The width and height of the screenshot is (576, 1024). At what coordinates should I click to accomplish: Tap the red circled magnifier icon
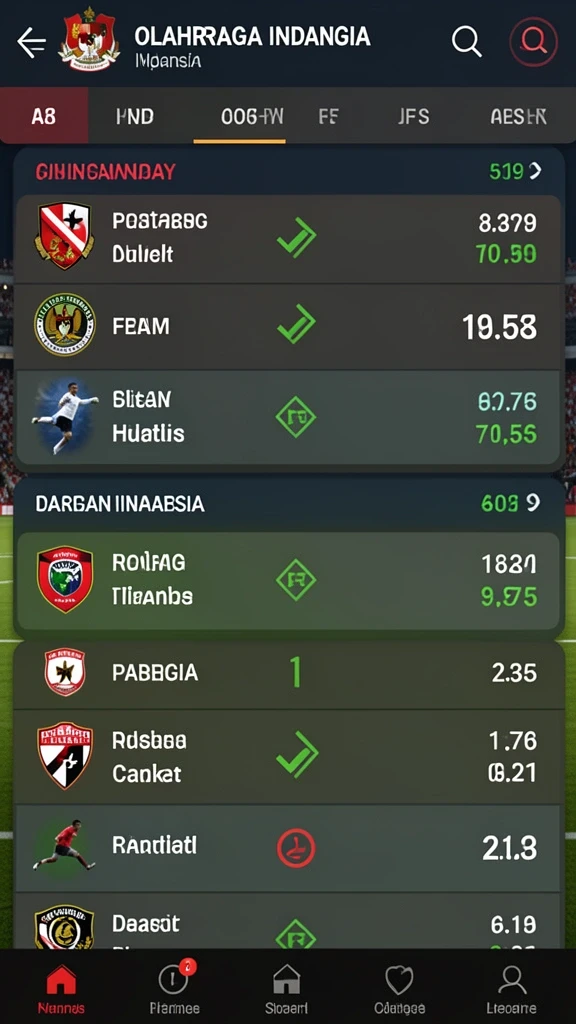click(534, 42)
